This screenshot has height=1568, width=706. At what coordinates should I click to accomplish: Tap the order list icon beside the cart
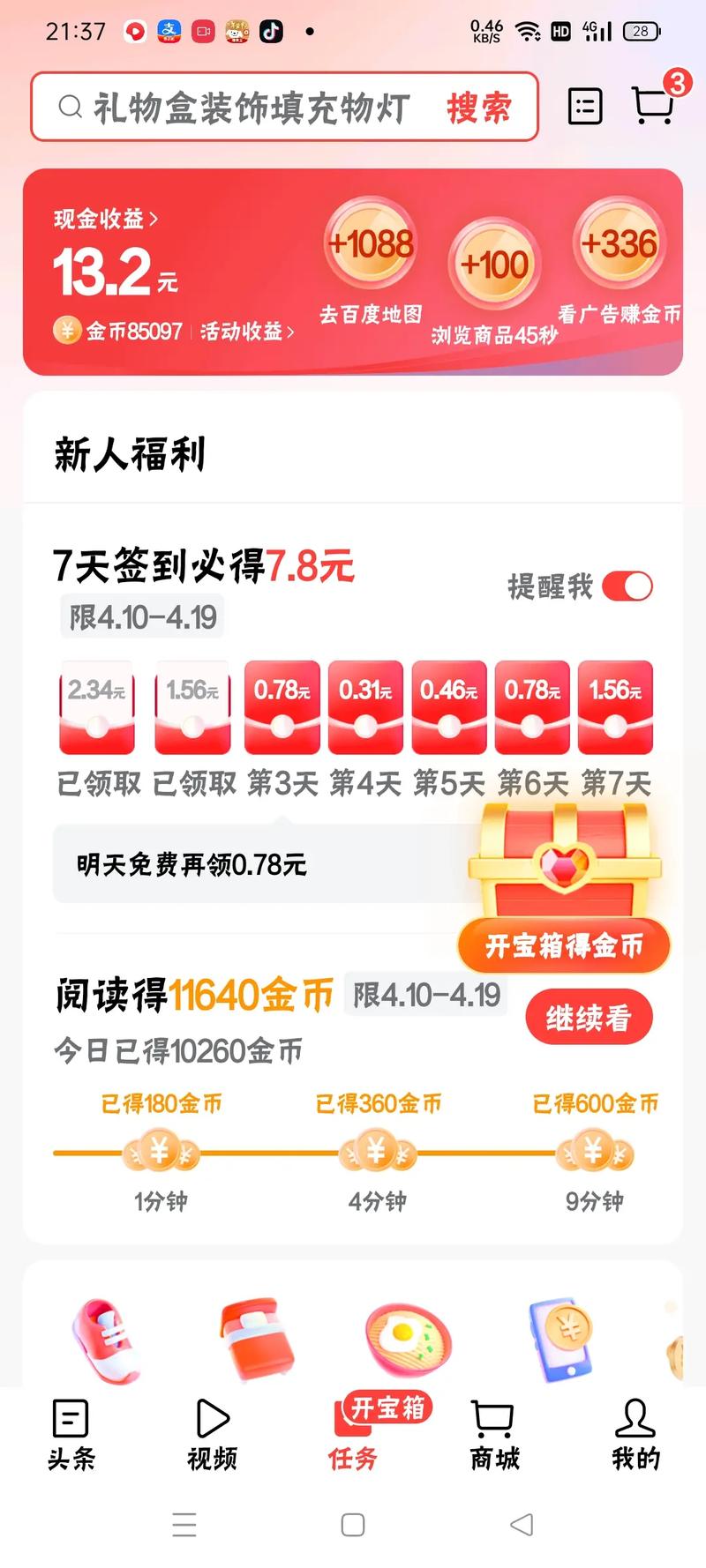584,106
